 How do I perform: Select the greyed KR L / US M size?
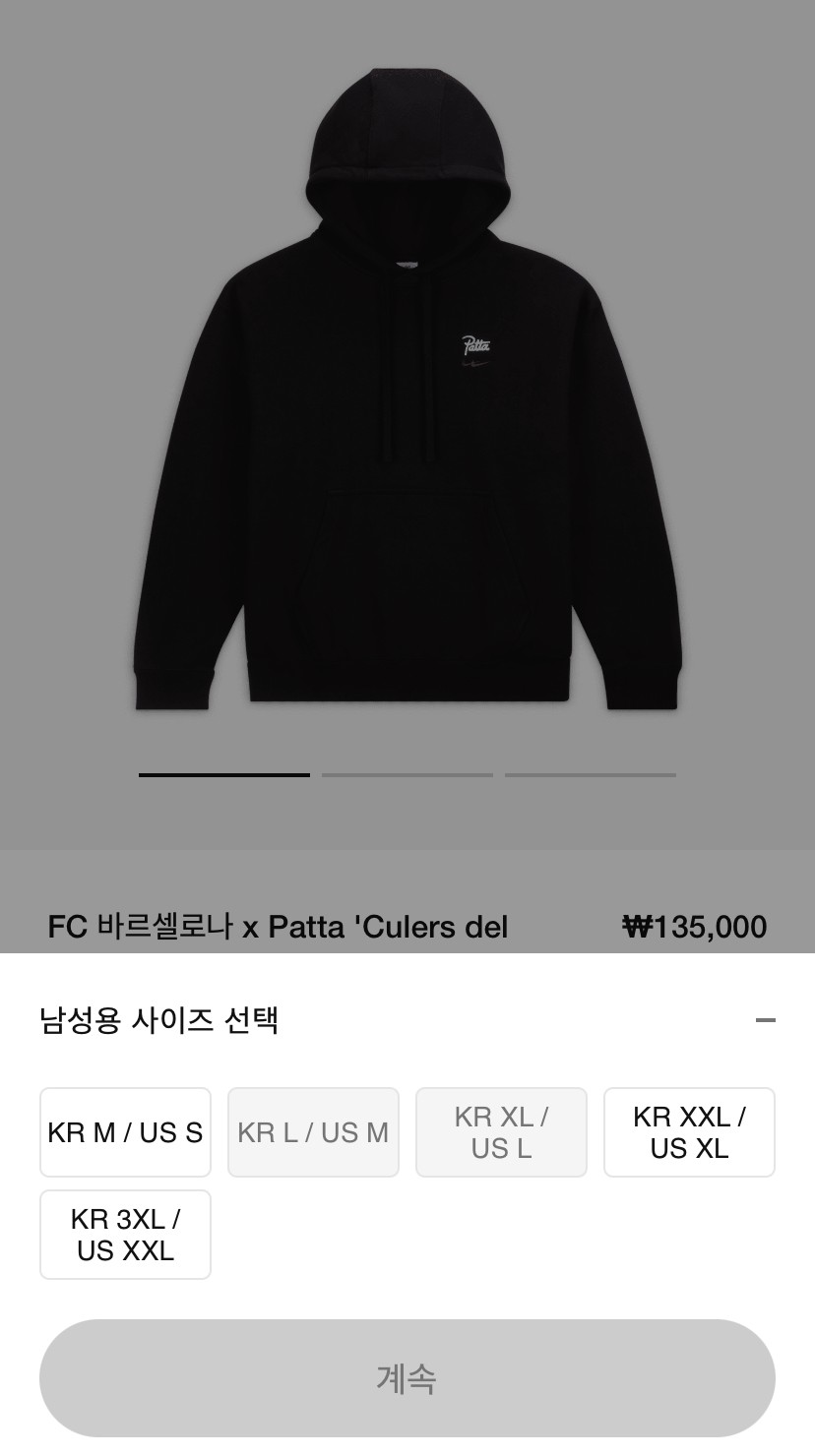pyautogui.click(x=313, y=1132)
